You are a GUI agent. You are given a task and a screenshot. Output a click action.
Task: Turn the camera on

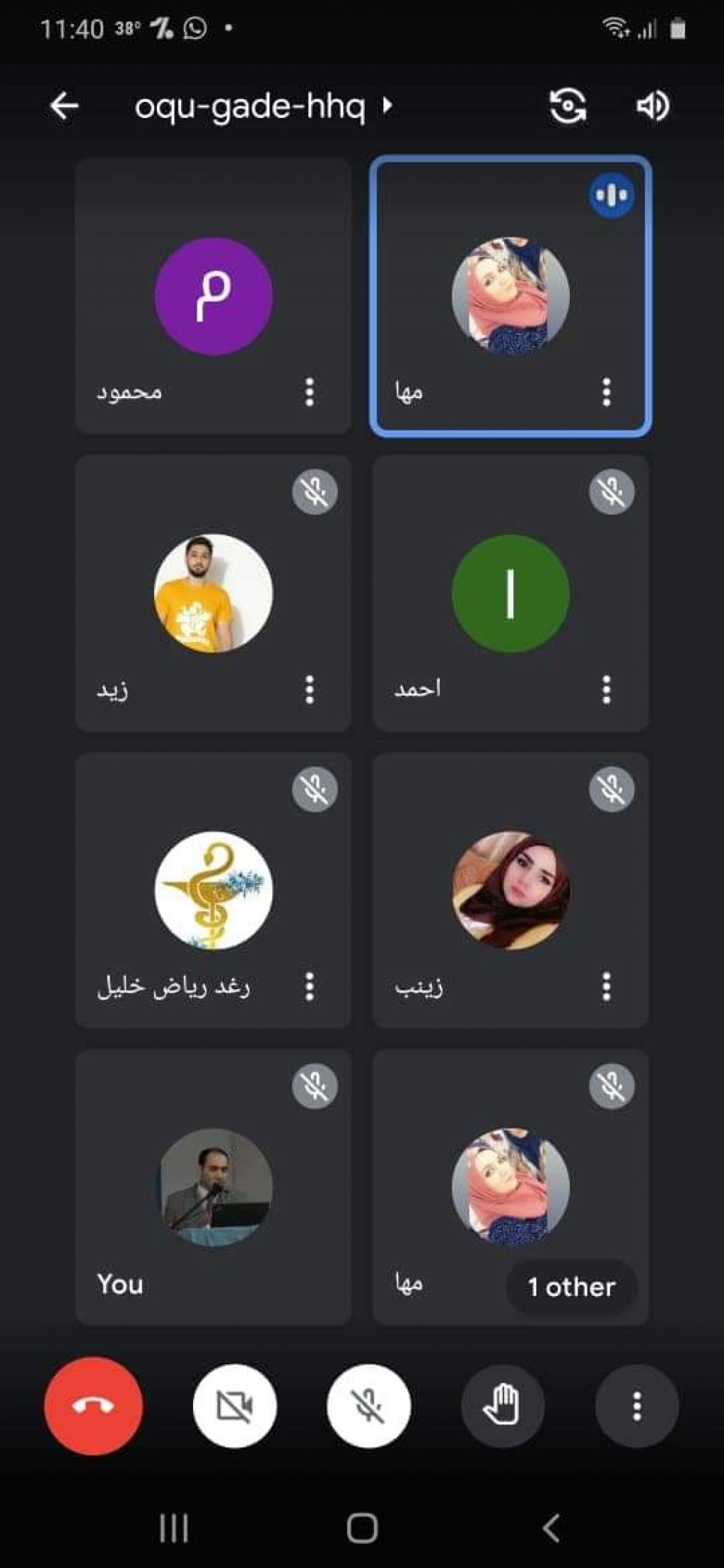[x=235, y=1406]
